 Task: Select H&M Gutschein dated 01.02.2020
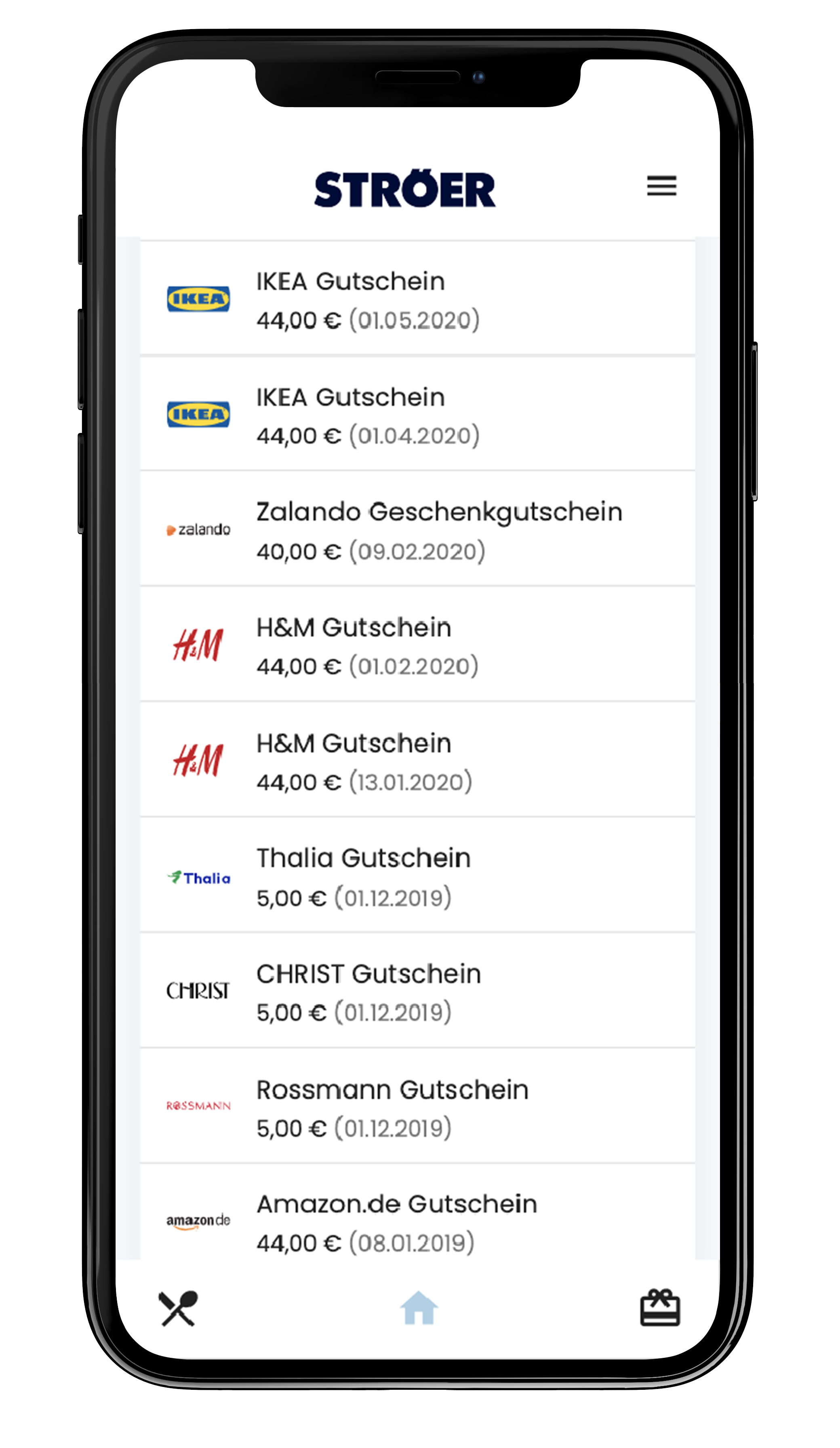(x=417, y=645)
